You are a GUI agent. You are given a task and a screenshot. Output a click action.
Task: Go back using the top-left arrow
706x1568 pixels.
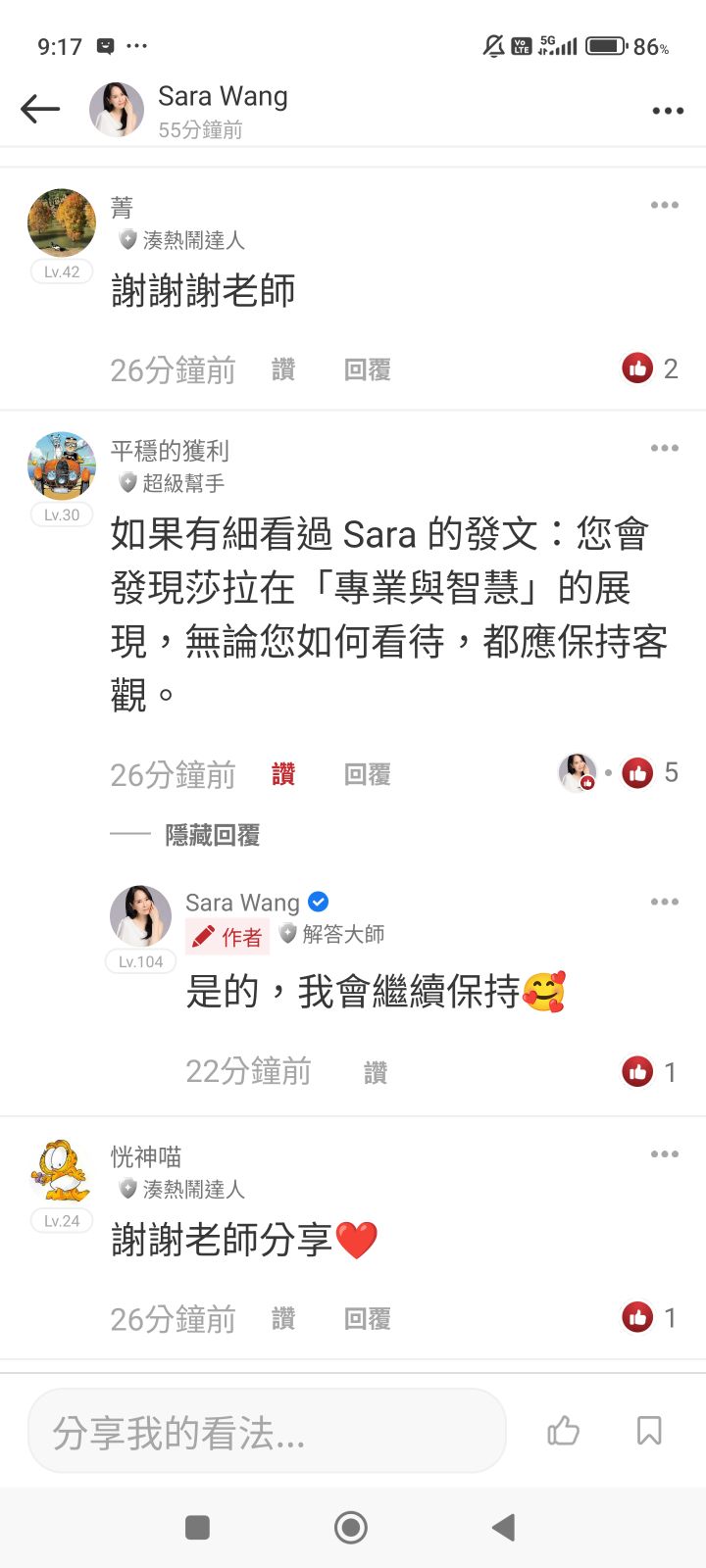coord(40,109)
